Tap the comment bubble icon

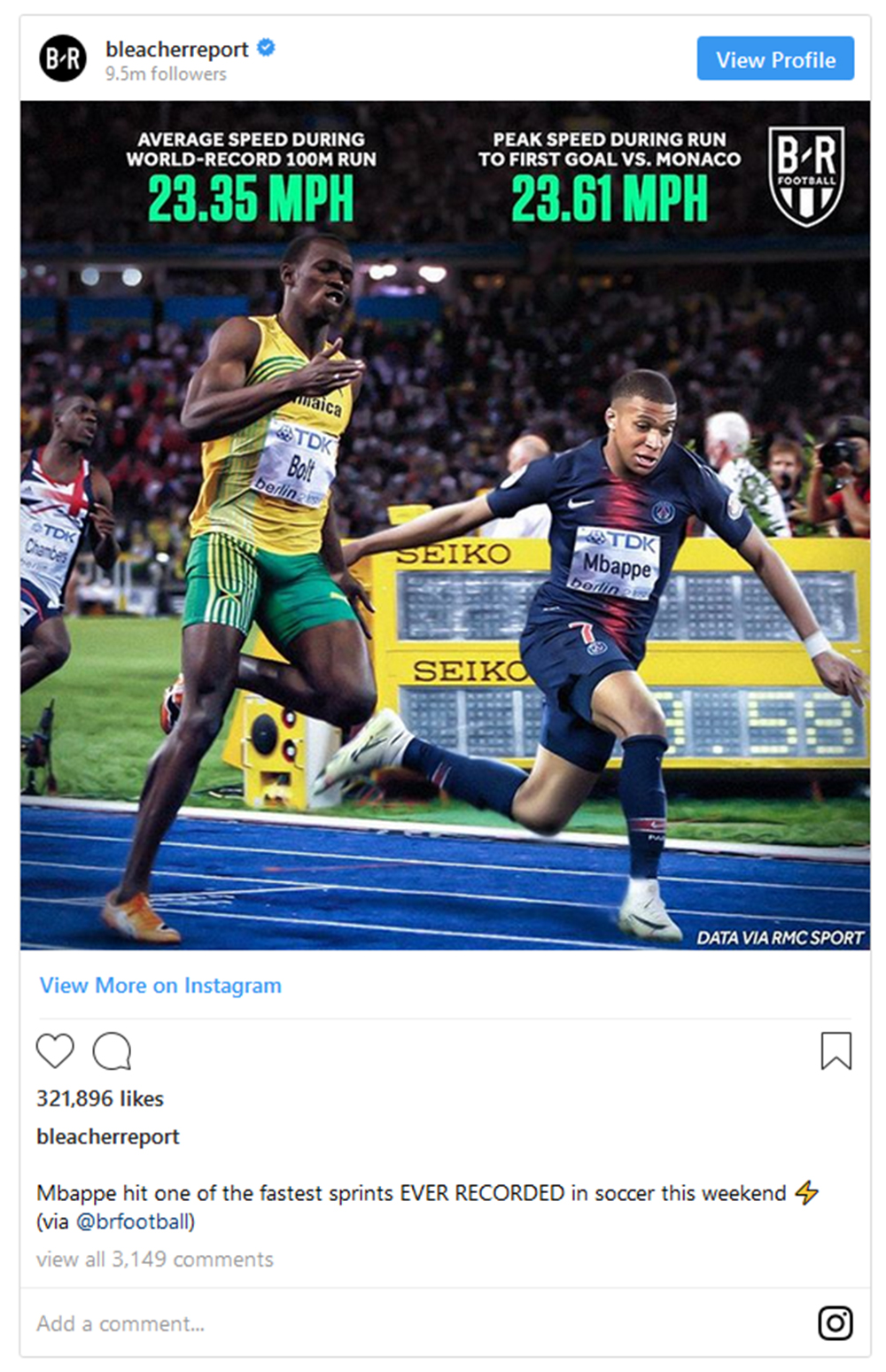[x=112, y=1050]
